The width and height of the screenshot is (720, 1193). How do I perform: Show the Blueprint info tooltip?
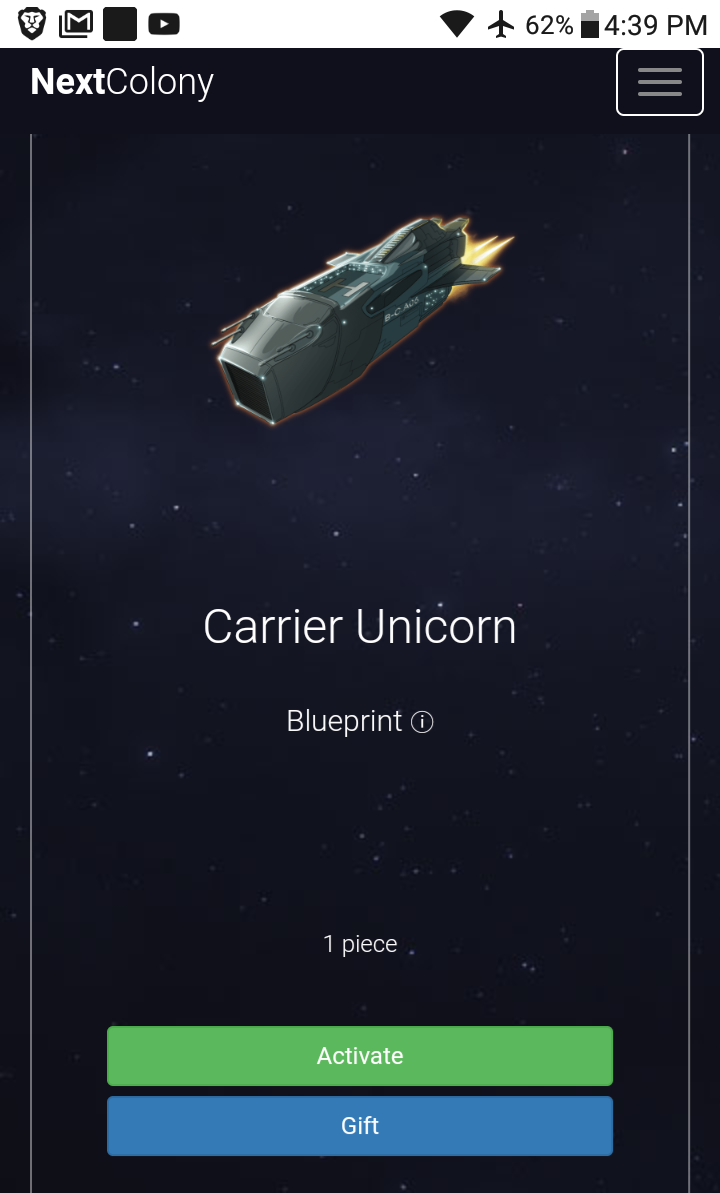(x=422, y=722)
